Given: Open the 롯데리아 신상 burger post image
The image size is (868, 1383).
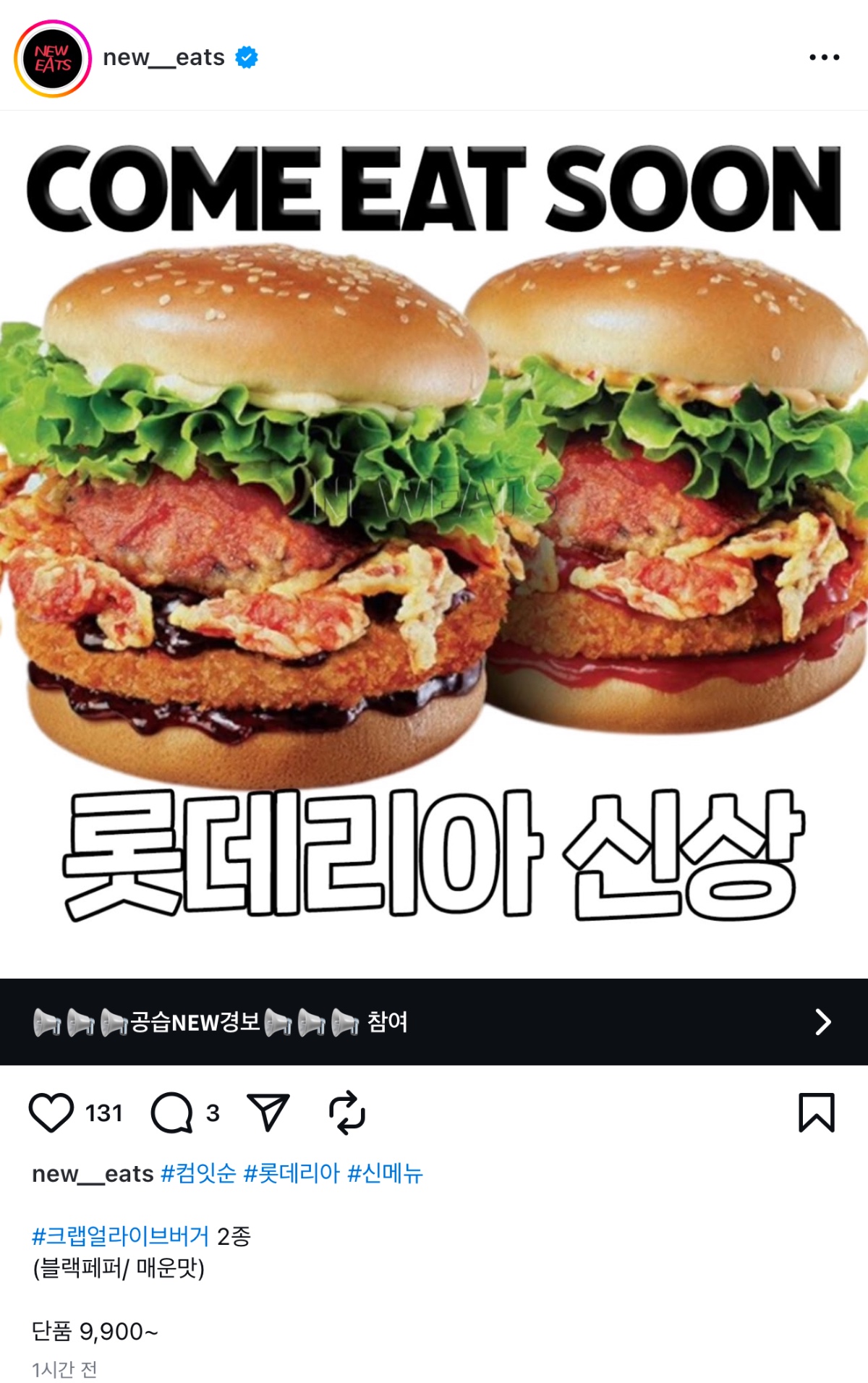Looking at the screenshot, I should [x=434, y=542].
